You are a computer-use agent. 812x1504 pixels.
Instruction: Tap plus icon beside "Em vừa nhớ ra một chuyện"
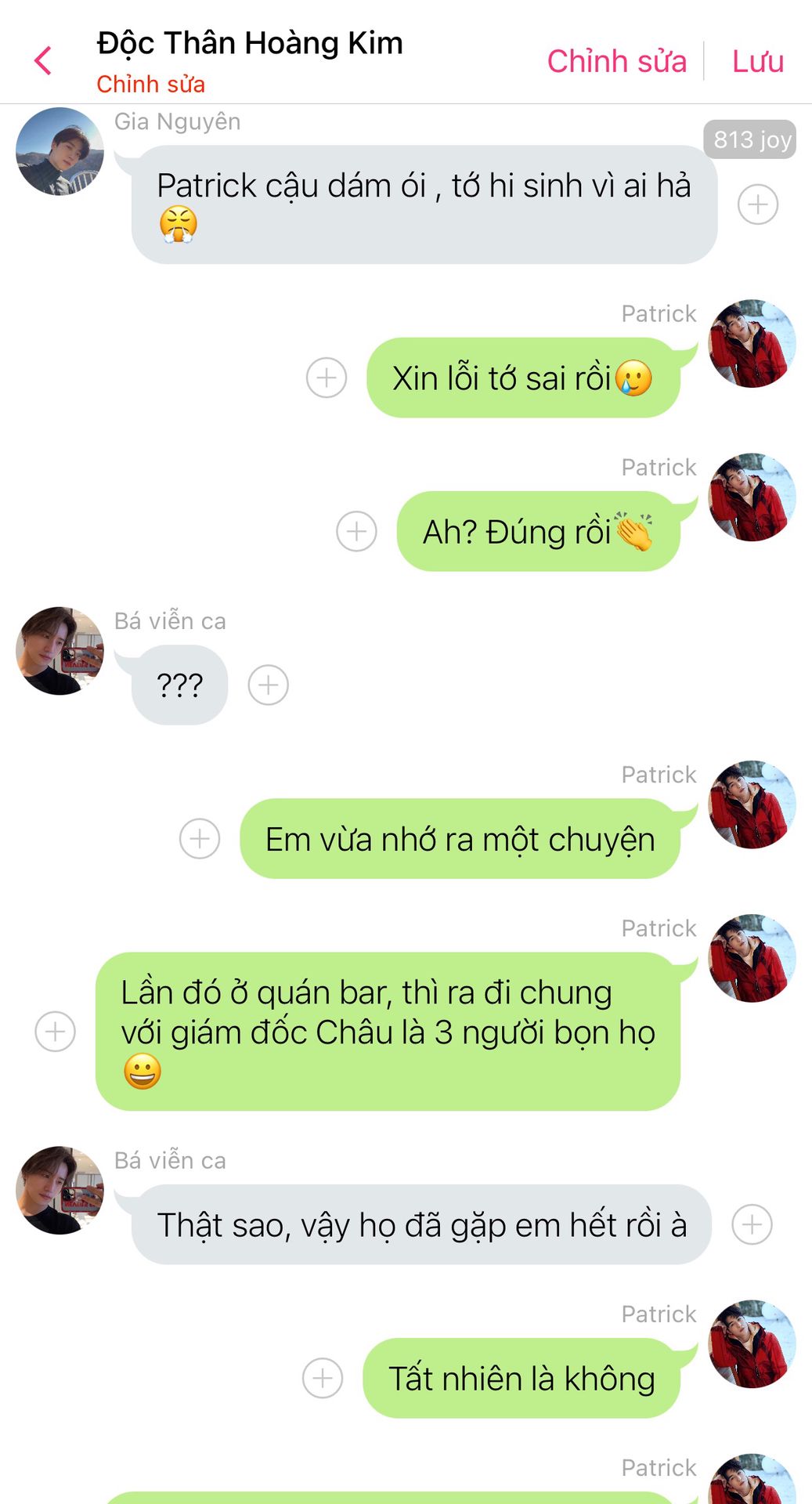200,838
